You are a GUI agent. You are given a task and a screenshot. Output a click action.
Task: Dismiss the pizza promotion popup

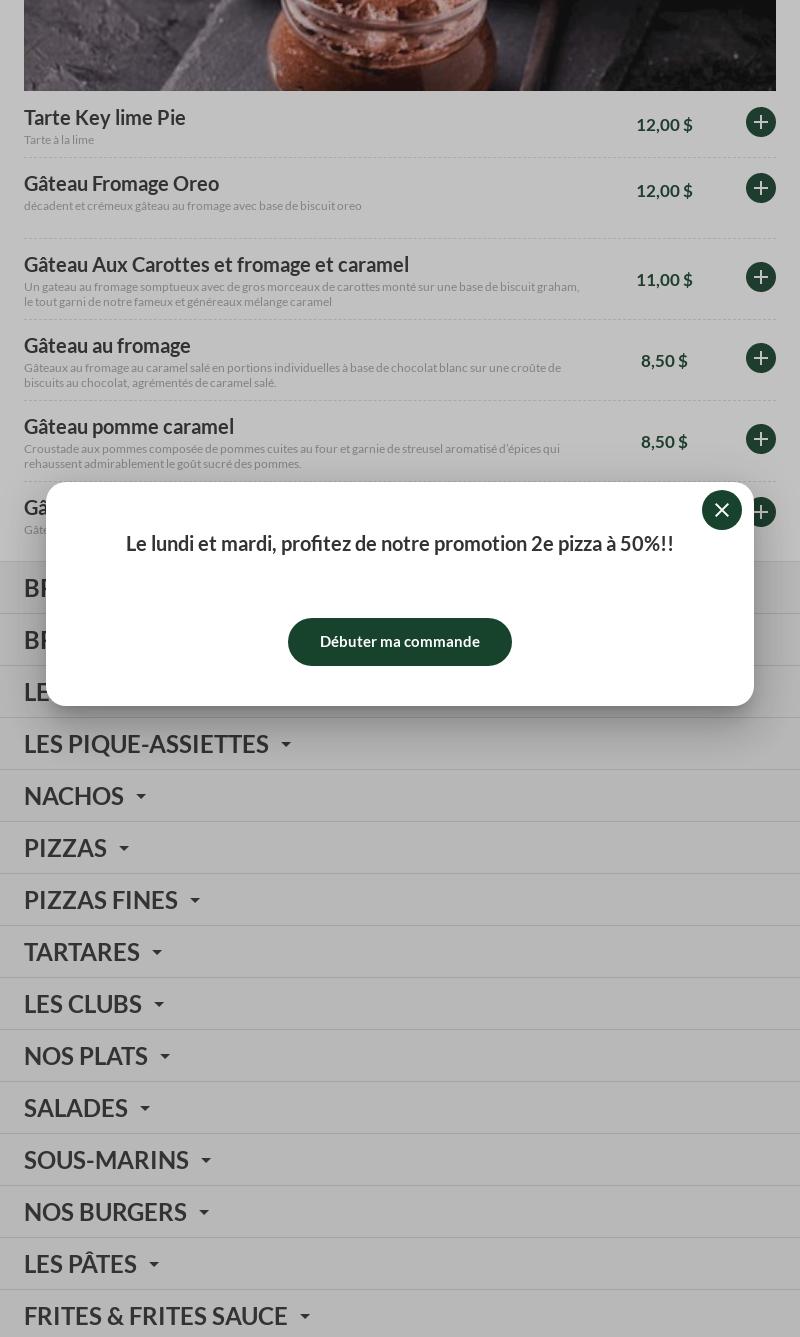[x=722, y=510]
